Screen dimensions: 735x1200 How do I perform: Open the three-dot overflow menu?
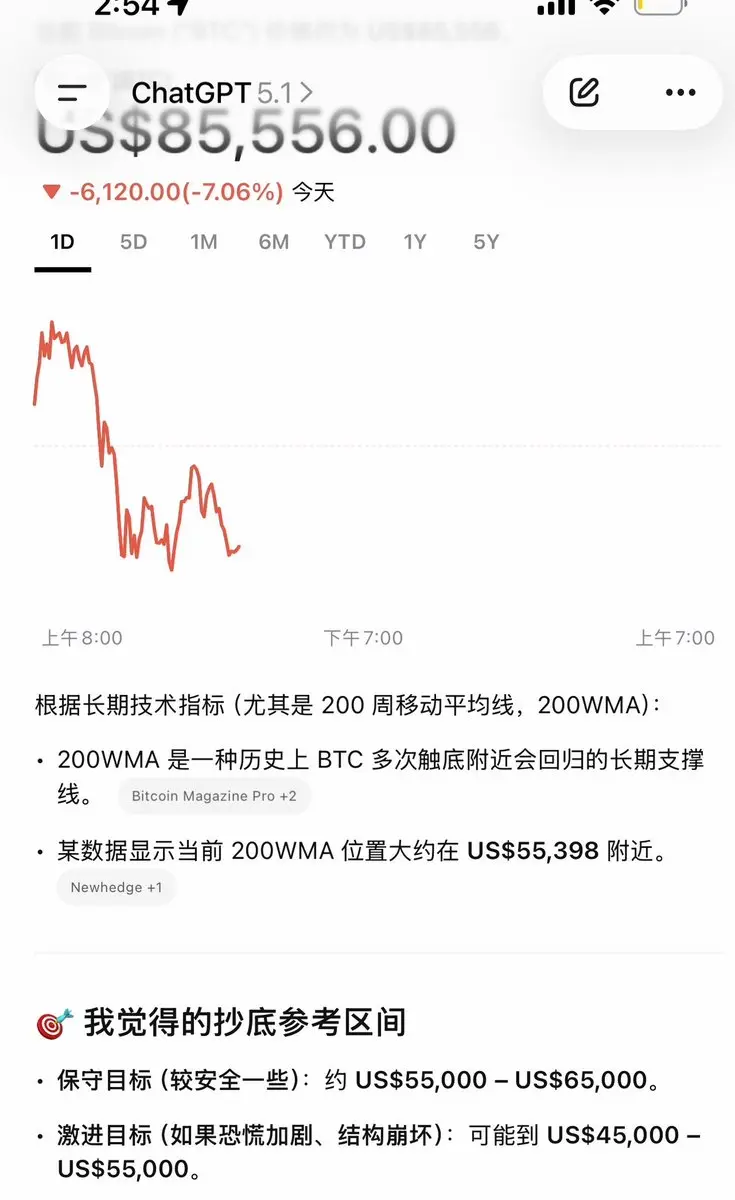680,93
